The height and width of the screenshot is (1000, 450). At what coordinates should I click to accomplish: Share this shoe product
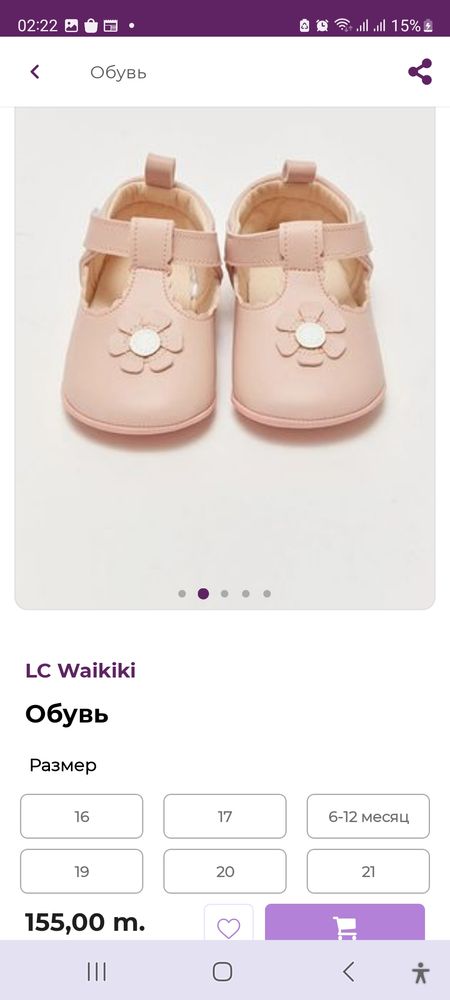420,72
